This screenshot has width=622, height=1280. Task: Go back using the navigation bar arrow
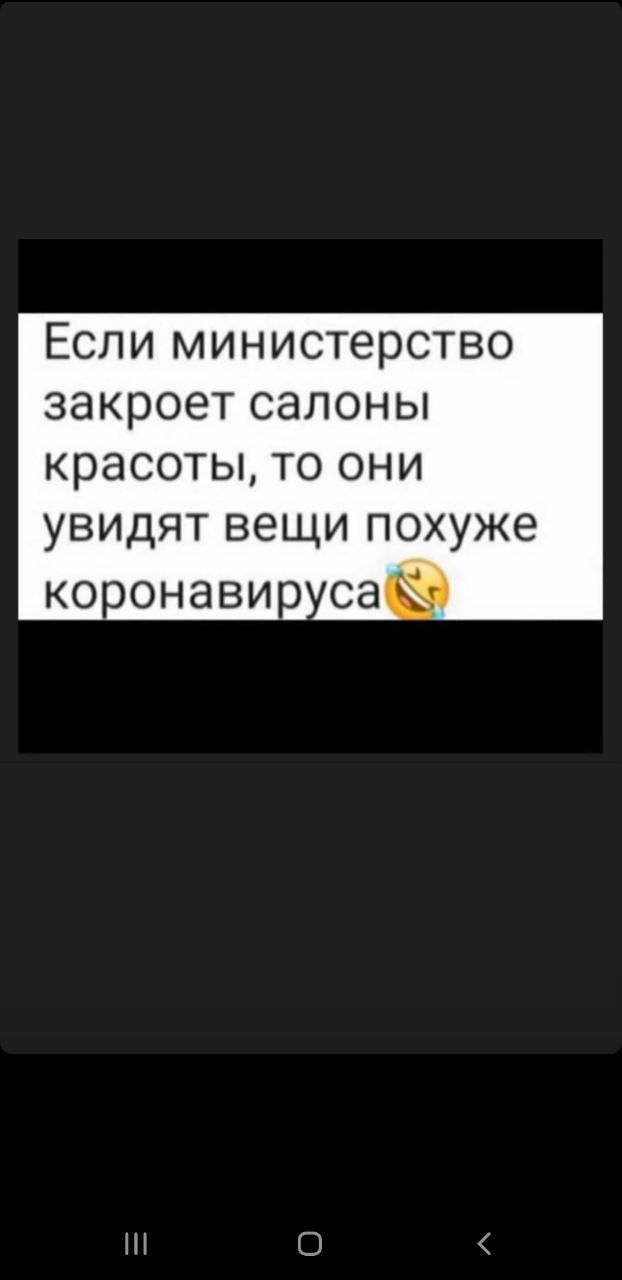click(x=485, y=1243)
